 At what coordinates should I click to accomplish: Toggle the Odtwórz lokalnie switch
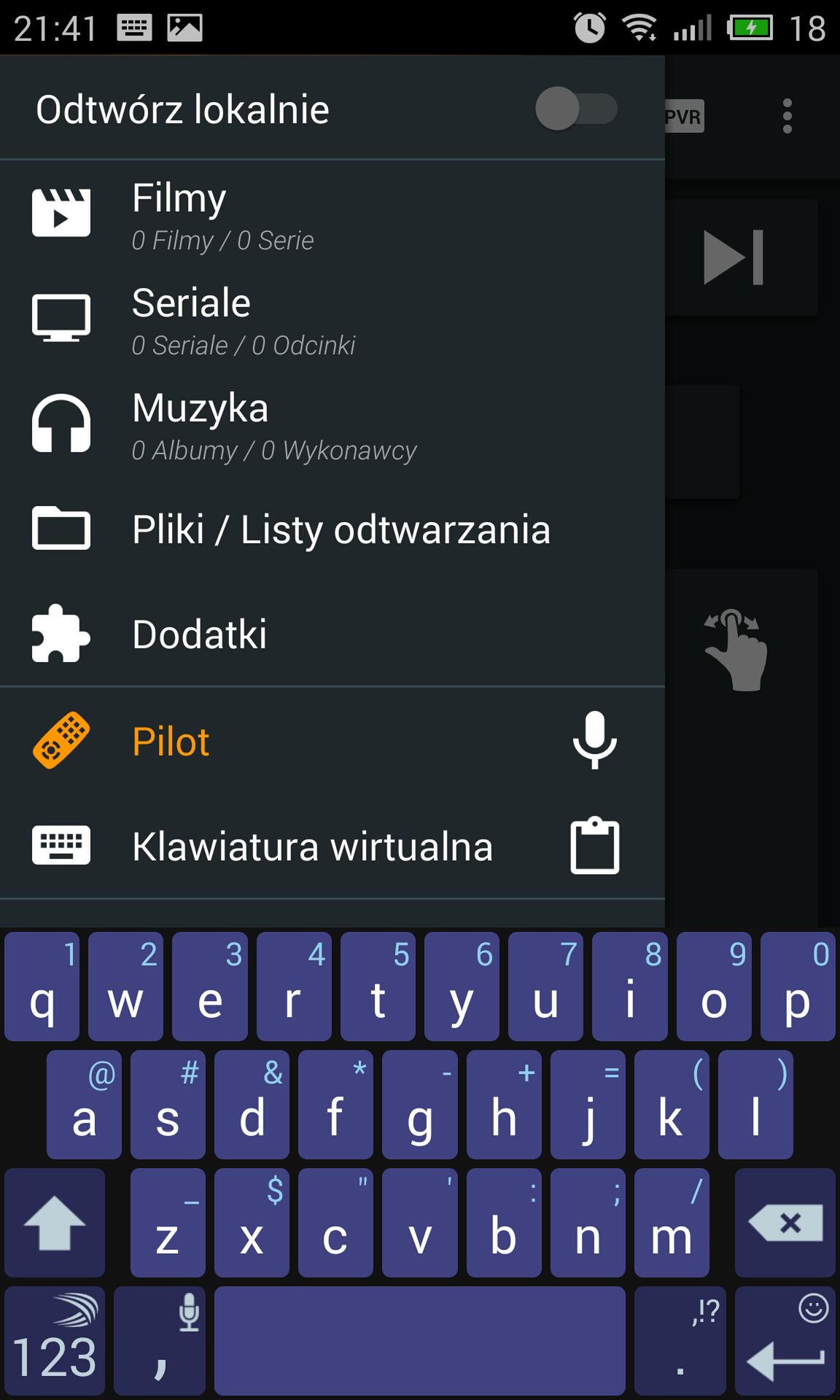pos(576,109)
